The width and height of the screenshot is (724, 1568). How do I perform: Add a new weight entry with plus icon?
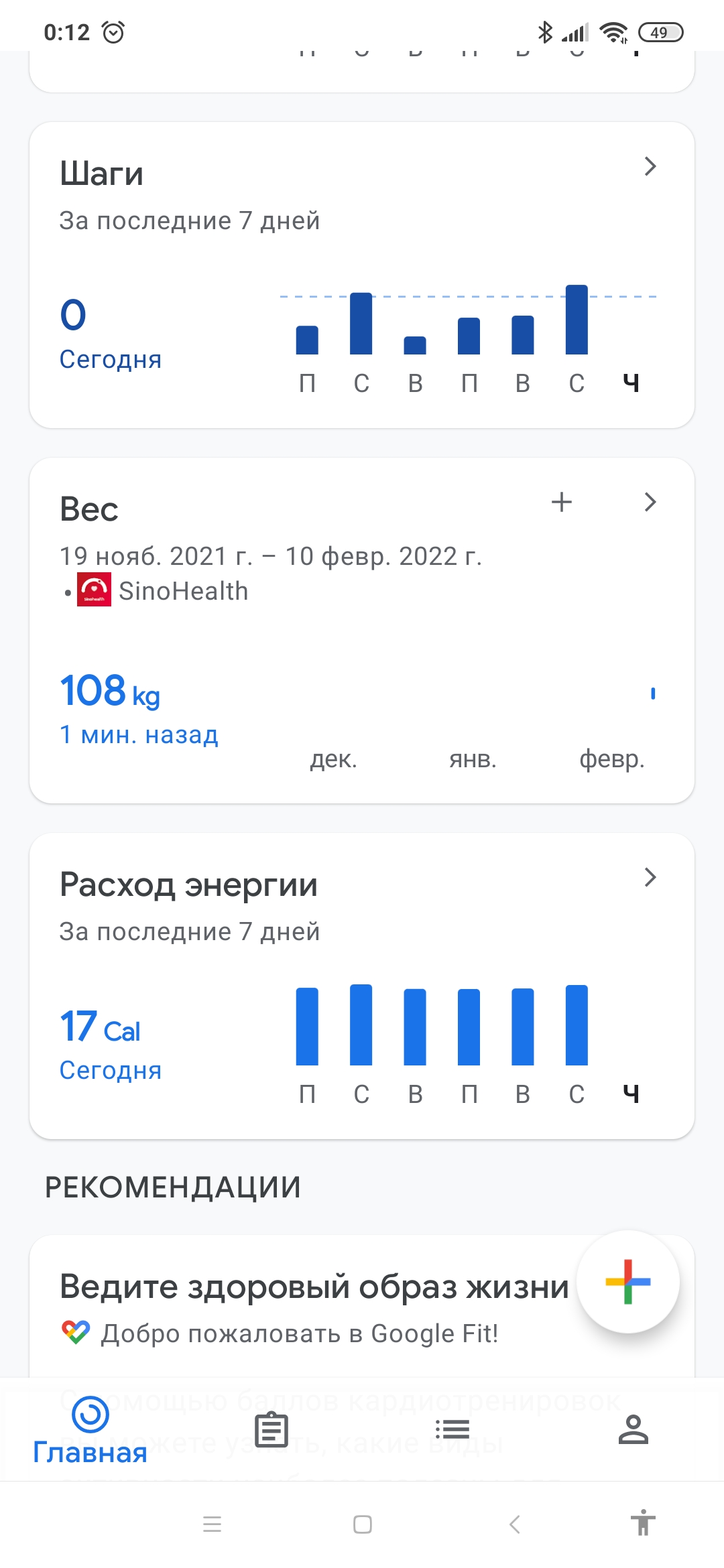[562, 502]
